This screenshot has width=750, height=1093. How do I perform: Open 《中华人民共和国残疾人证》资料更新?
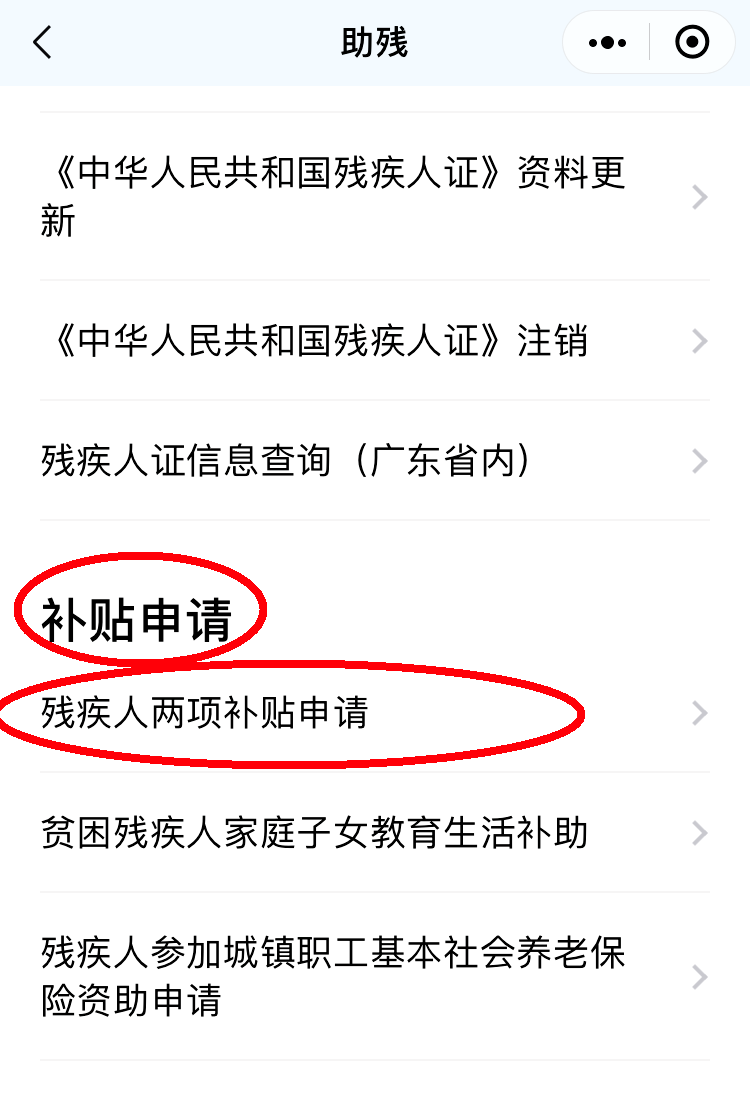[x=374, y=197]
